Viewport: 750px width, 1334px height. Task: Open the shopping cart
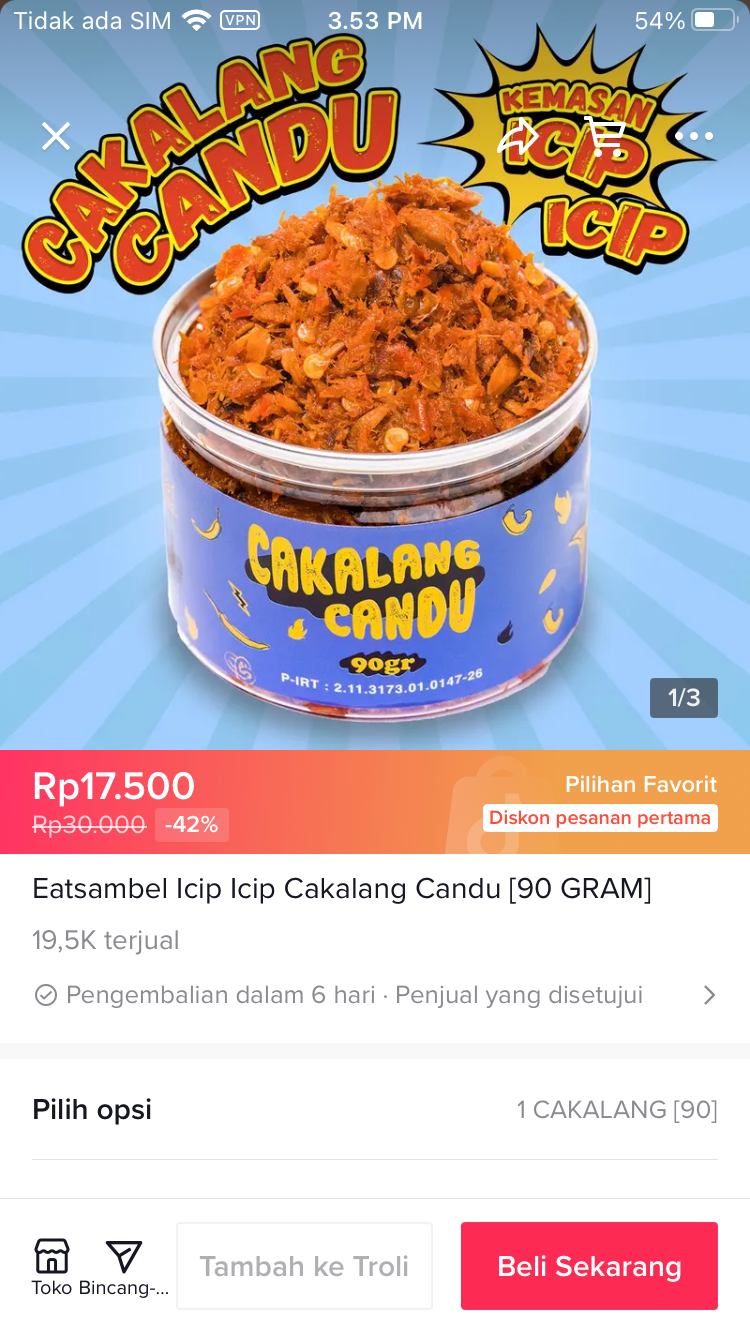pyautogui.click(x=604, y=137)
